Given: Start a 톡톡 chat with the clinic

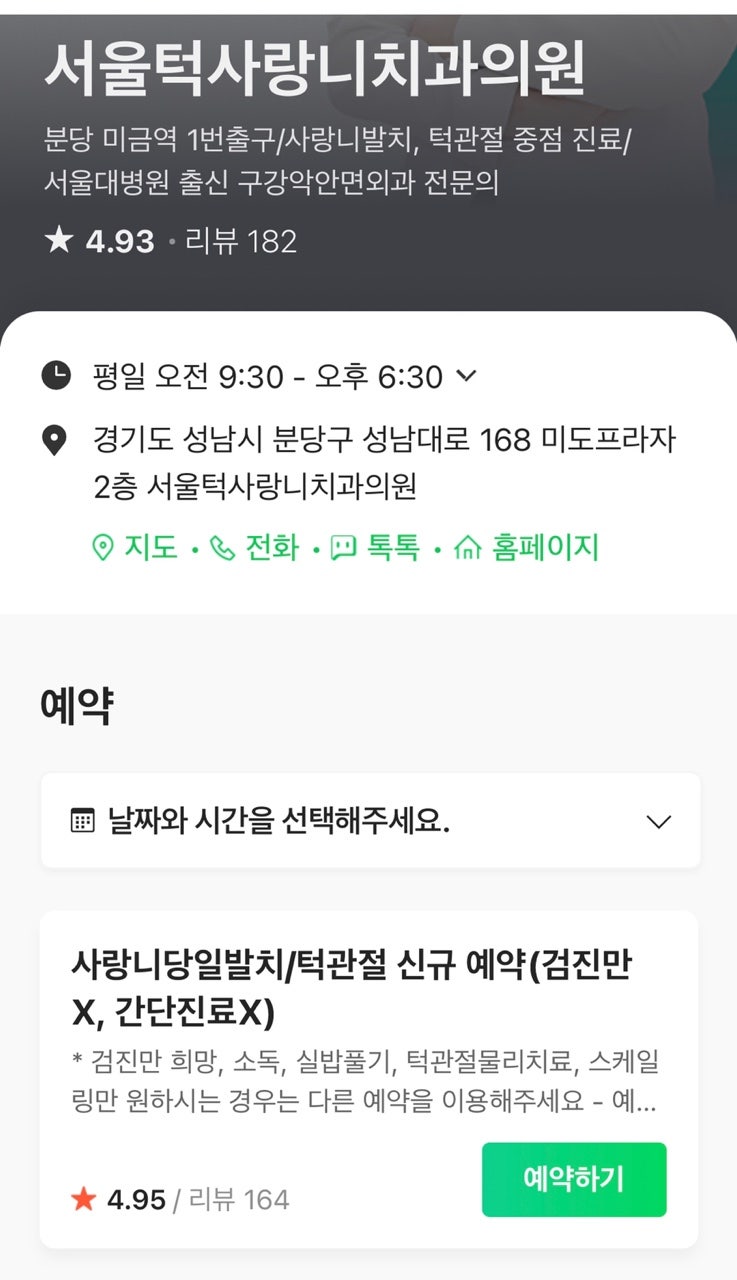Looking at the screenshot, I should tap(376, 548).
